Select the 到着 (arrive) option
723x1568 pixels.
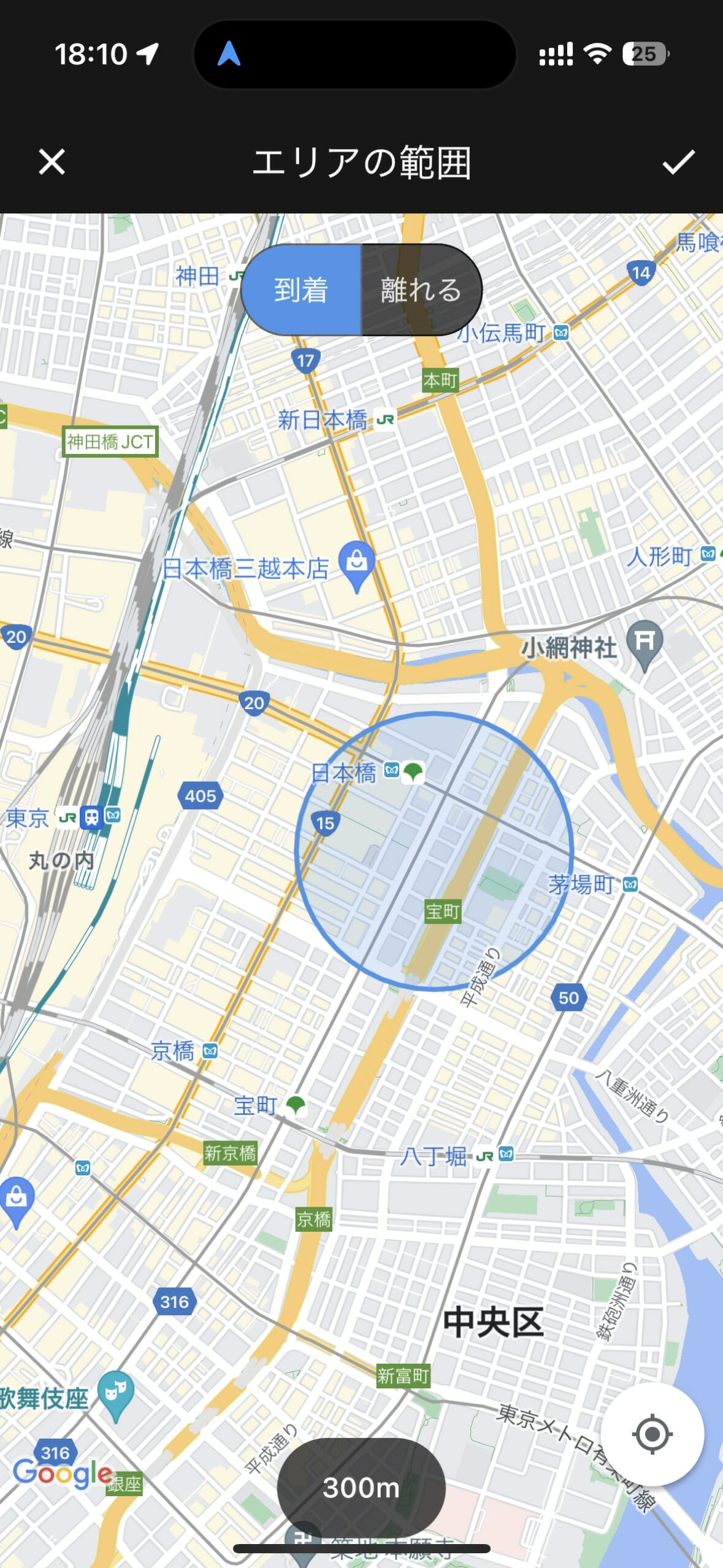point(301,290)
